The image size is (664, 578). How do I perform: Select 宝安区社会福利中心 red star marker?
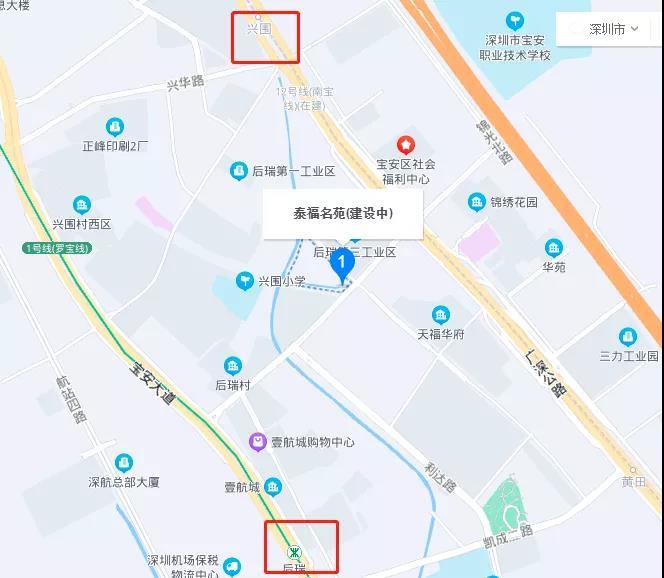[x=406, y=146]
